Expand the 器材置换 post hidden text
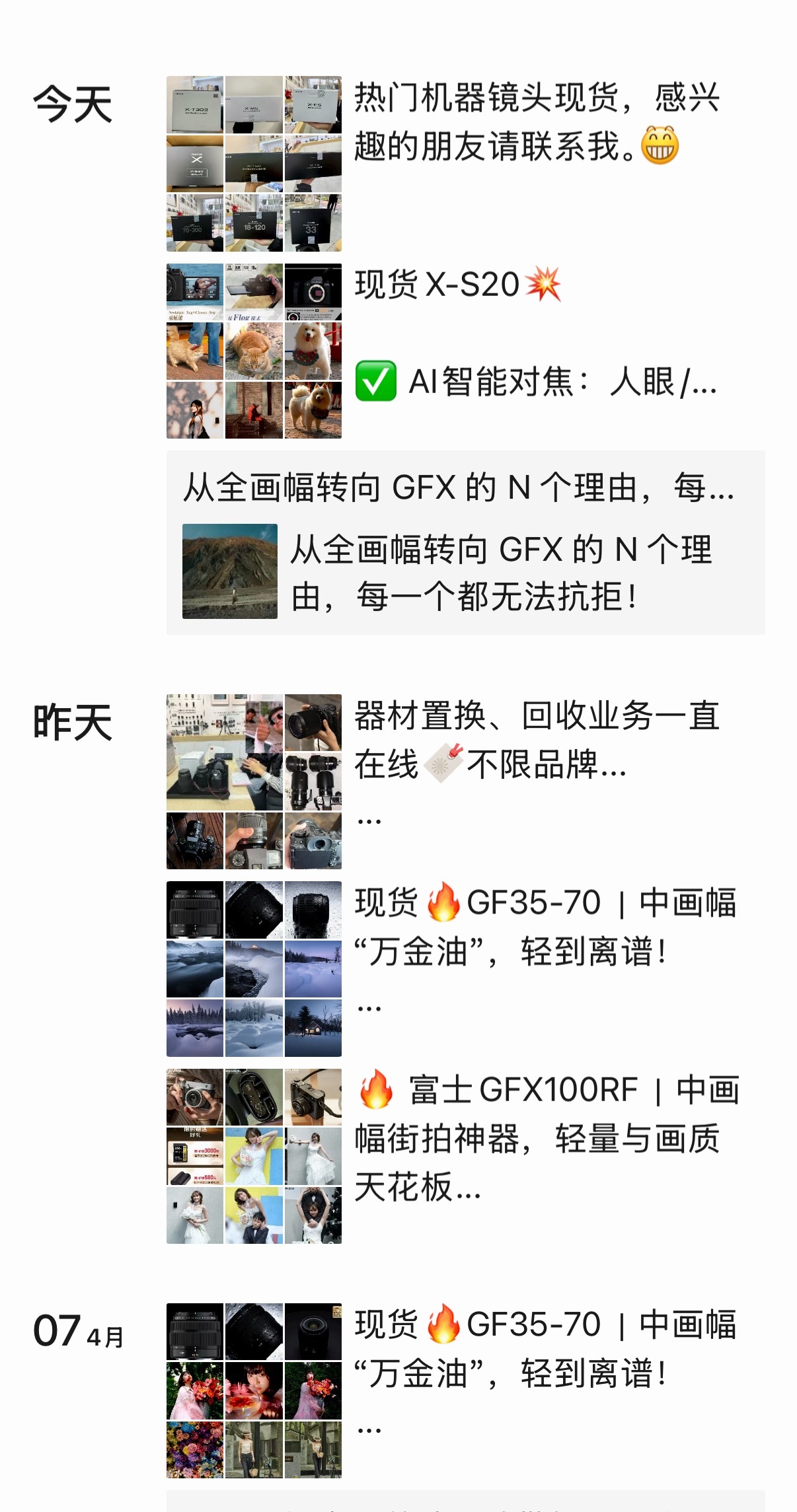This screenshot has height=1512, width=797. pyautogui.click(x=368, y=821)
